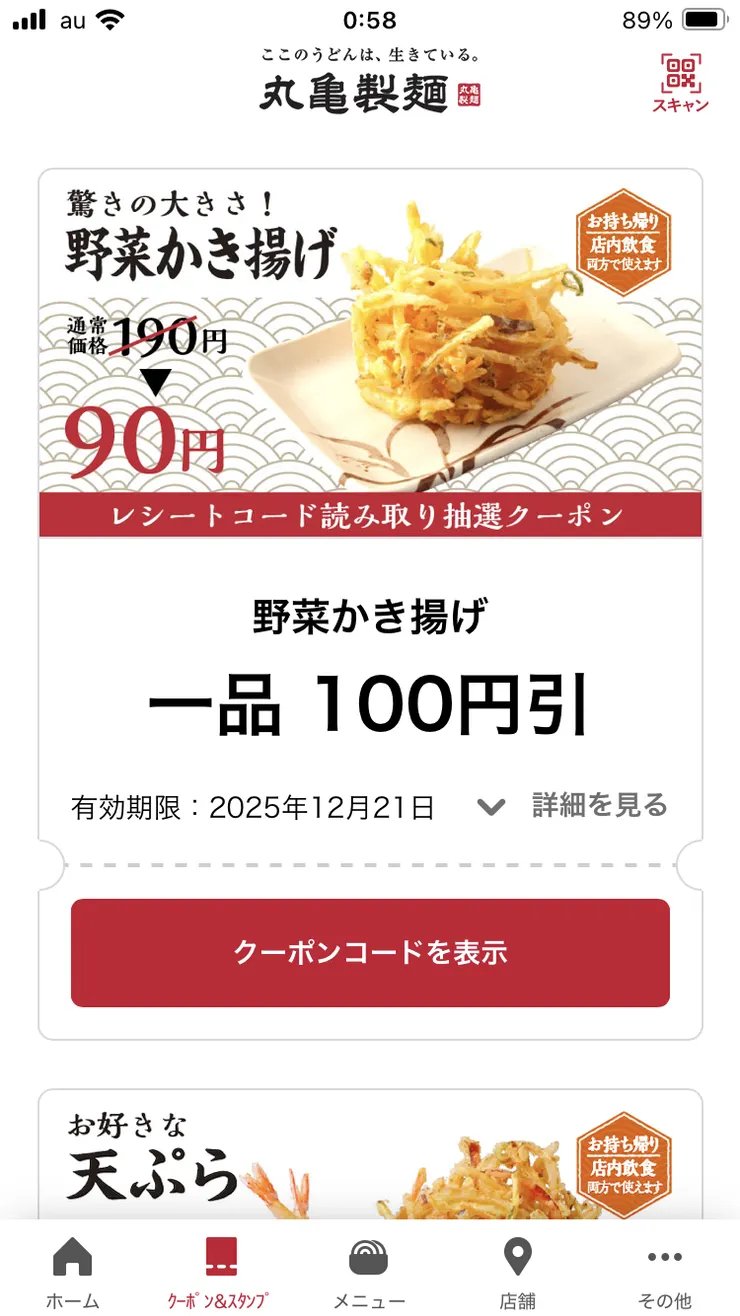The height and width of the screenshot is (1316, 740).
Task: Tap the メニュー bowl icon
Action: 369,1256
